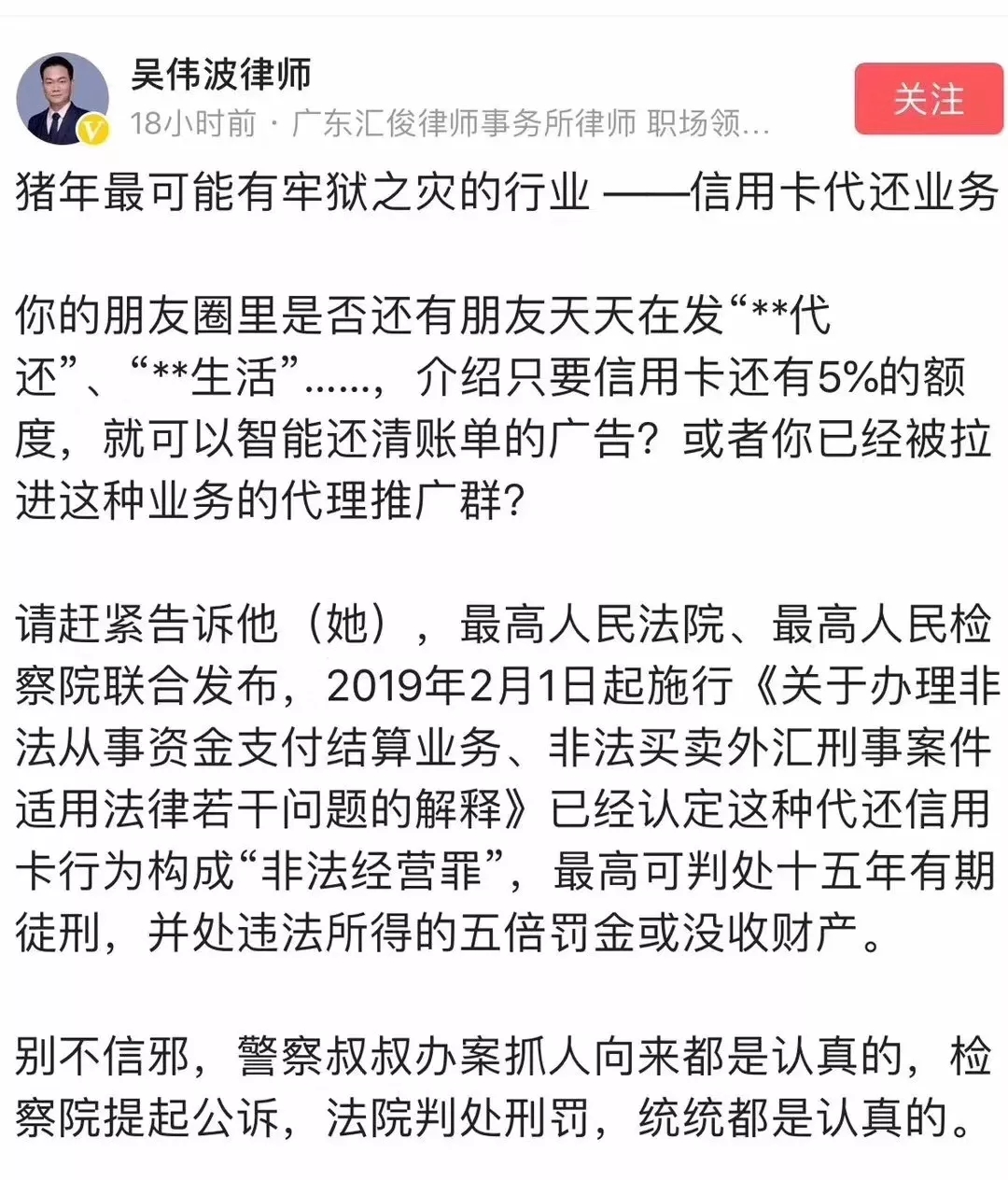Open 吴伟波律师's profile avatar
This screenshot has height=1180, width=1008.
pos(62,99)
